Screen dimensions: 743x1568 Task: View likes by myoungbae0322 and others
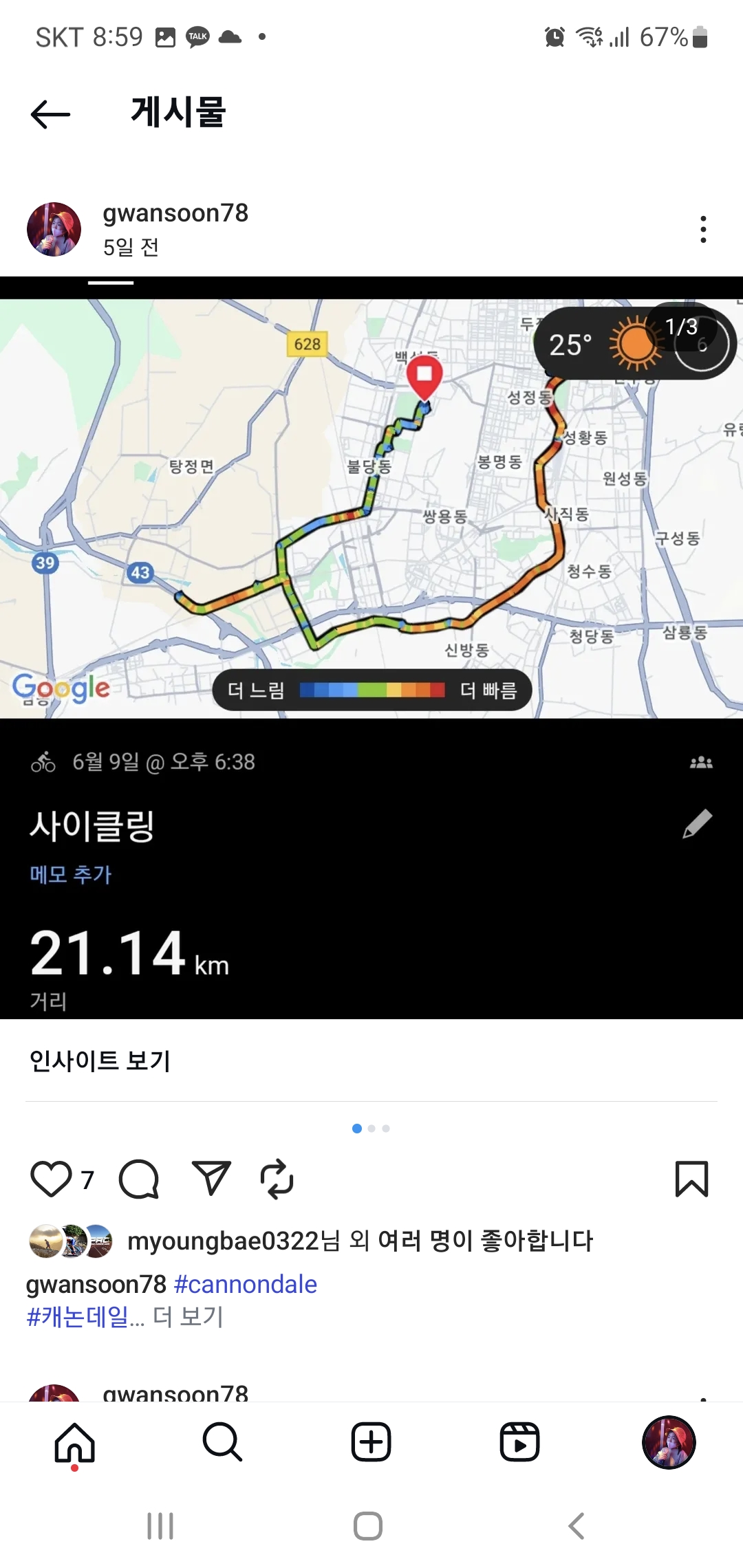[360, 1241]
